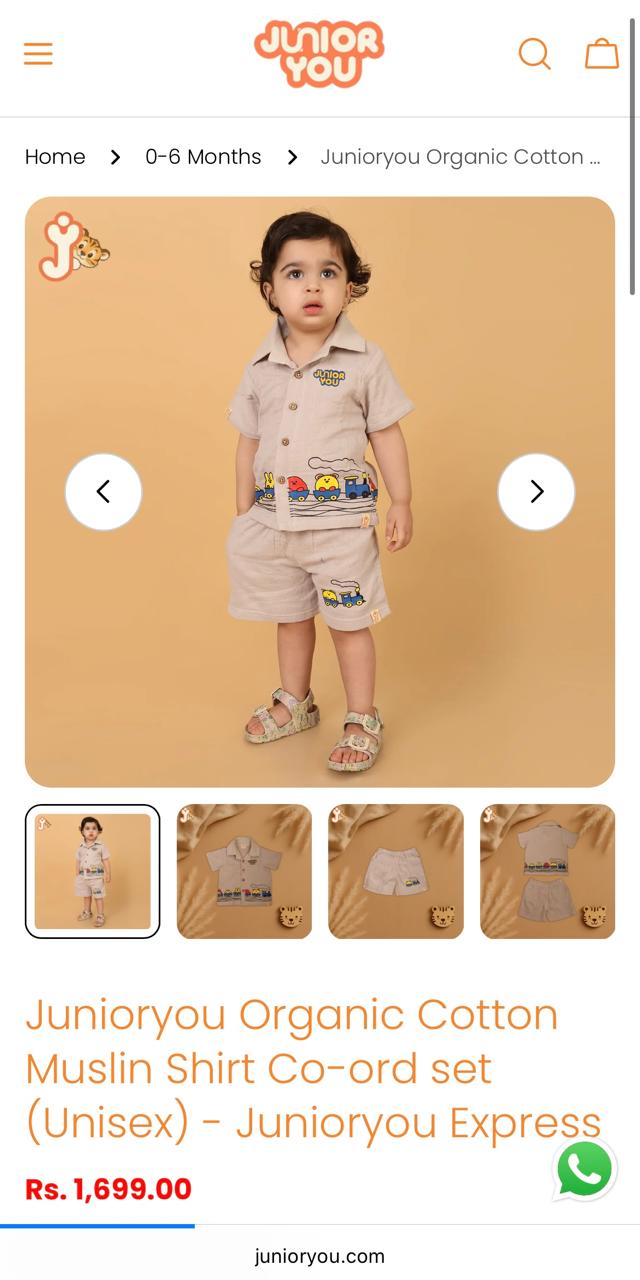Screen dimensions: 640x1280
Task: Go to the Junior You homepage logo
Action: pyautogui.click(x=319, y=54)
